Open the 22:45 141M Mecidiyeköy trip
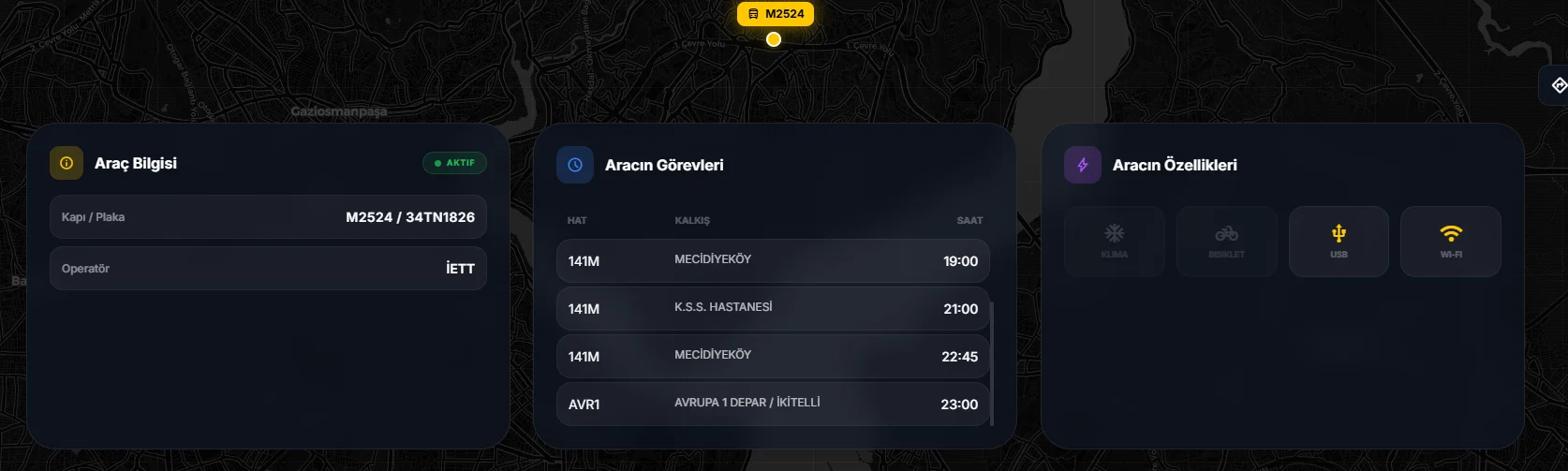The image size is (1568, 471). (x=773, y=357)
